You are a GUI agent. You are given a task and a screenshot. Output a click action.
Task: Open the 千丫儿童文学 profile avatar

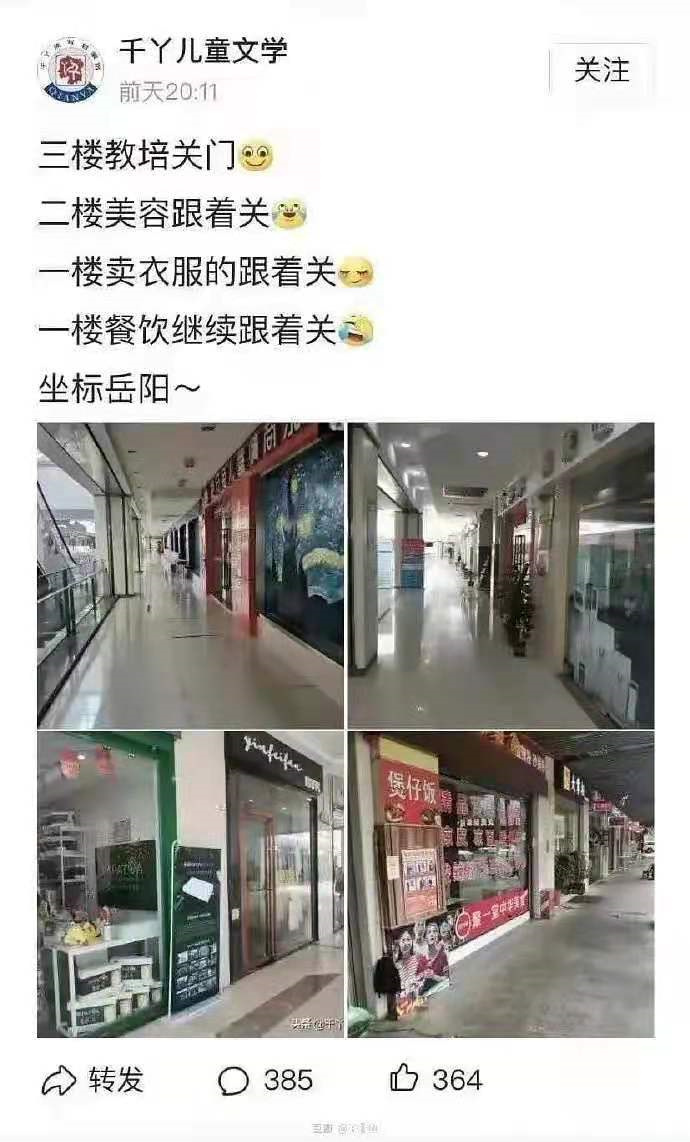pyautogui.click(x=70, y=69)
